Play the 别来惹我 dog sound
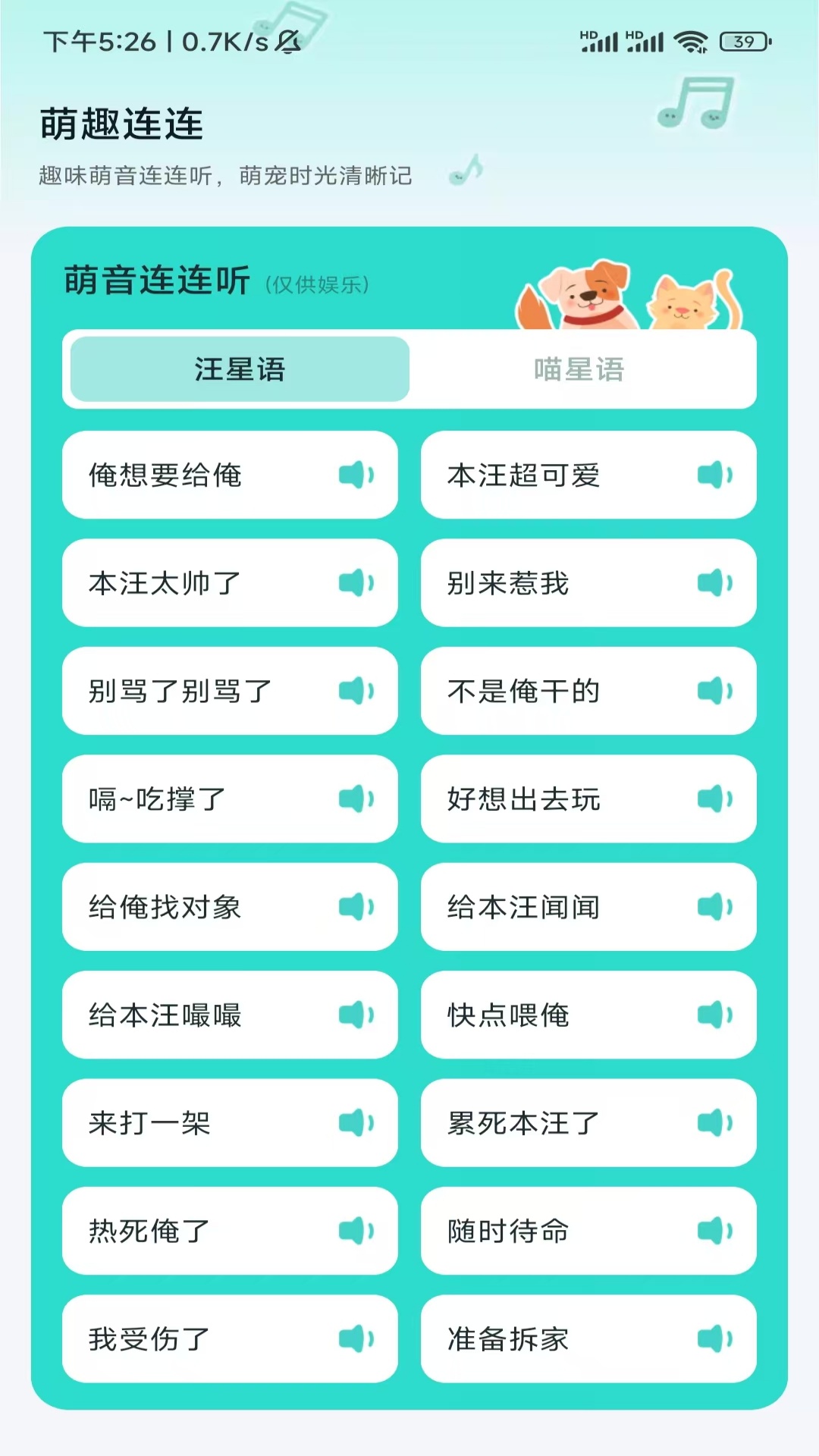The image size is (819, 1456). [x=588, y=583]
